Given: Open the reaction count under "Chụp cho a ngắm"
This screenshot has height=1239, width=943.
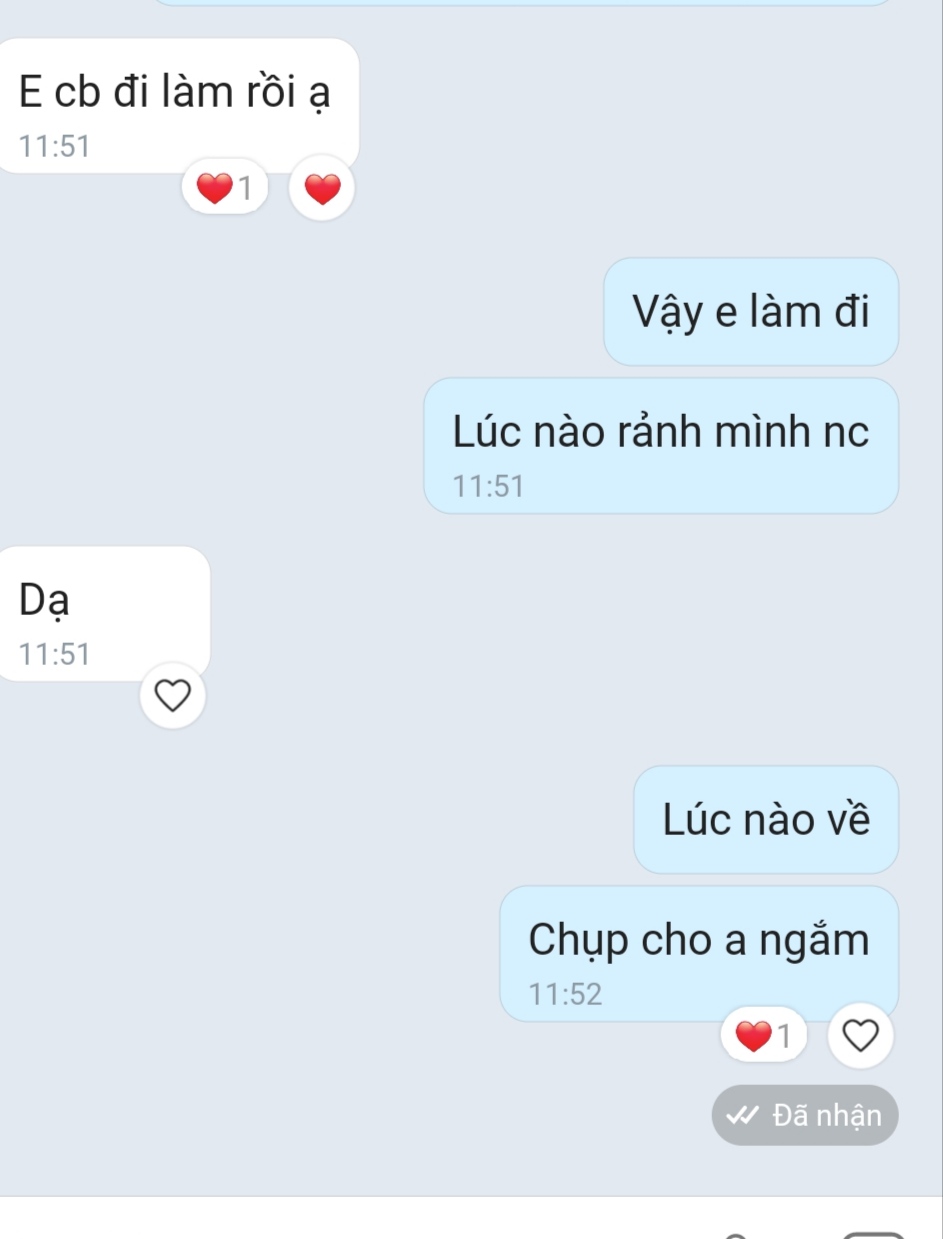Looking at the screenshot, I should coord(763,1036).
